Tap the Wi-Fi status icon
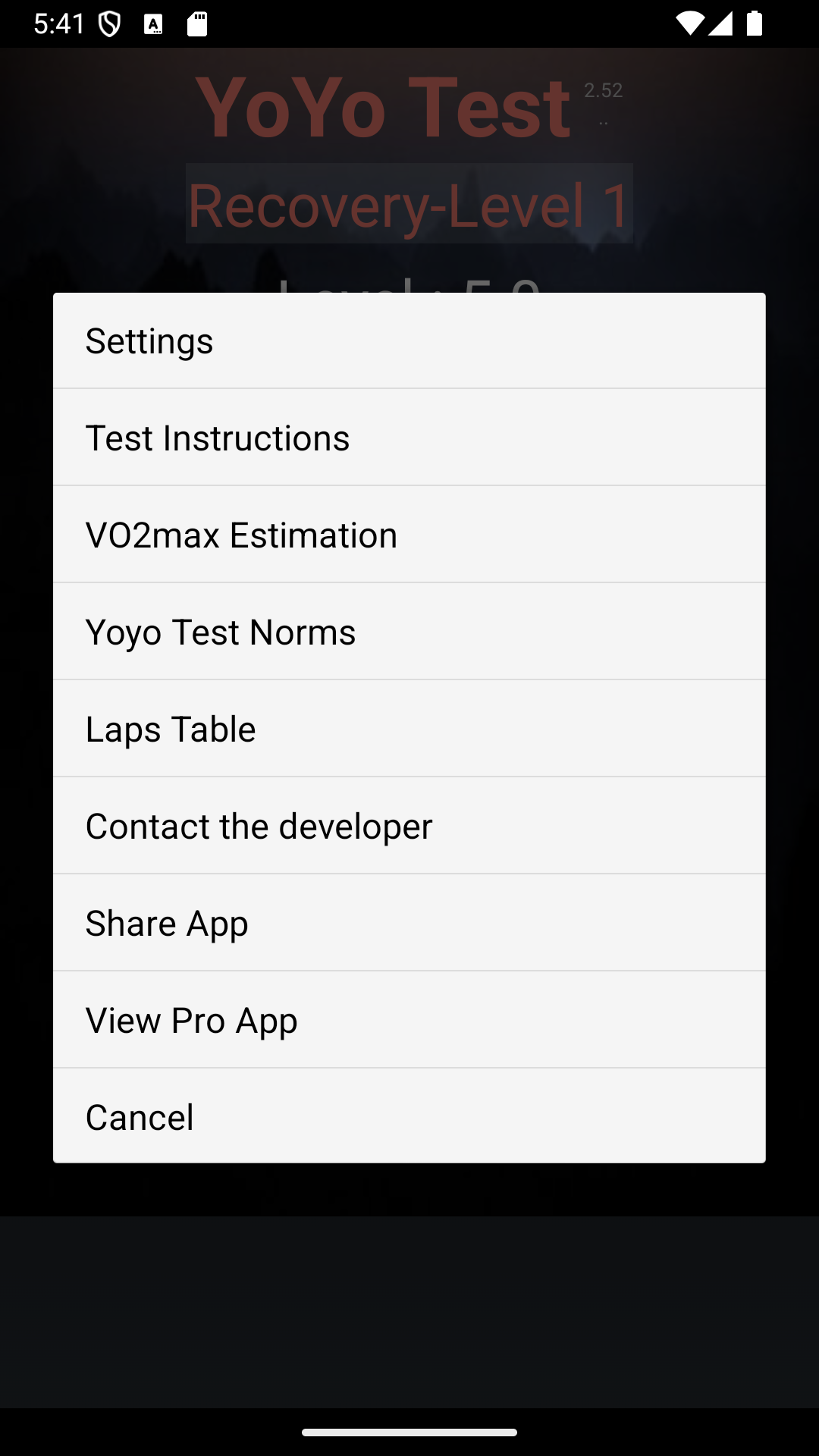Screen dimensions: 819x1456 click(x=690, y=24)
